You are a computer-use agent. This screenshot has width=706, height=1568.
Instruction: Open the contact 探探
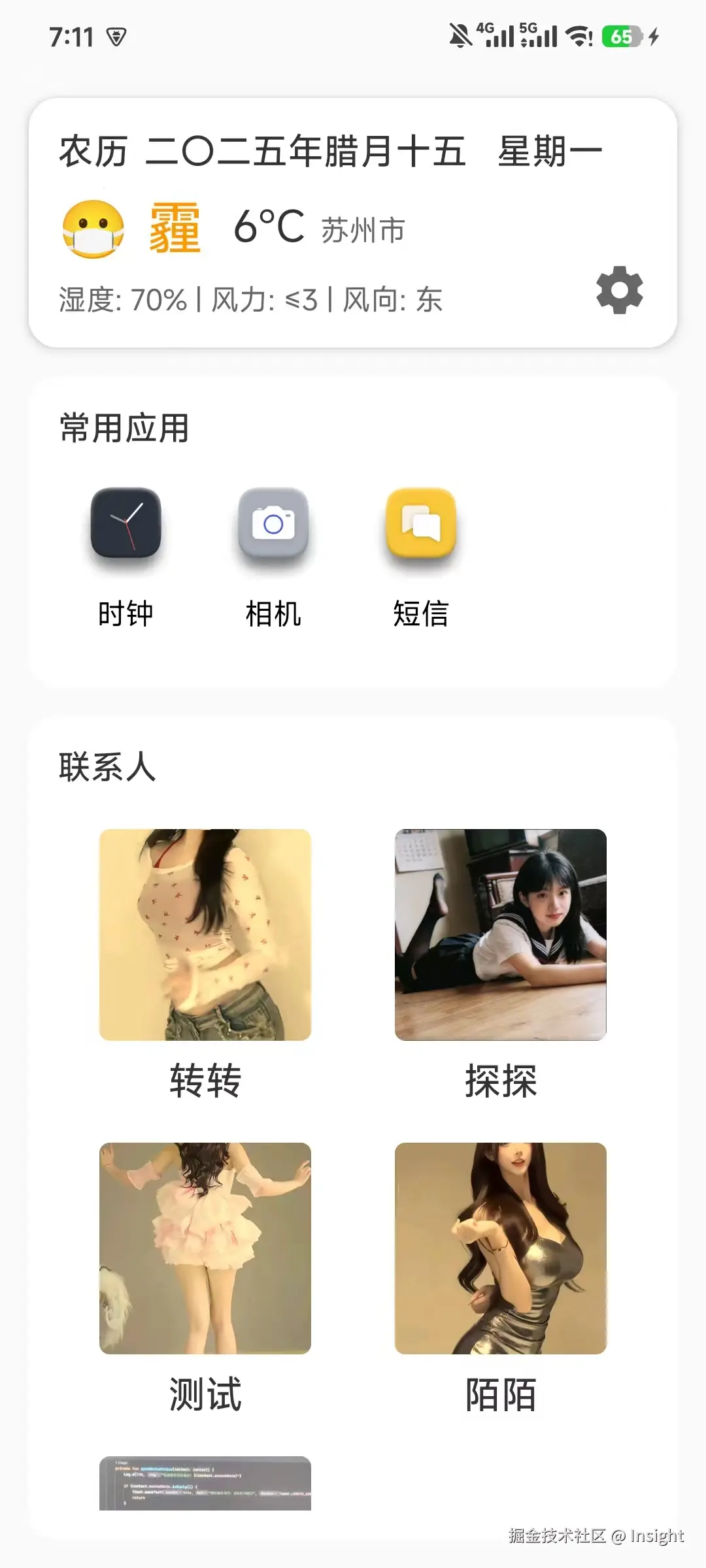tap(501, 935)
